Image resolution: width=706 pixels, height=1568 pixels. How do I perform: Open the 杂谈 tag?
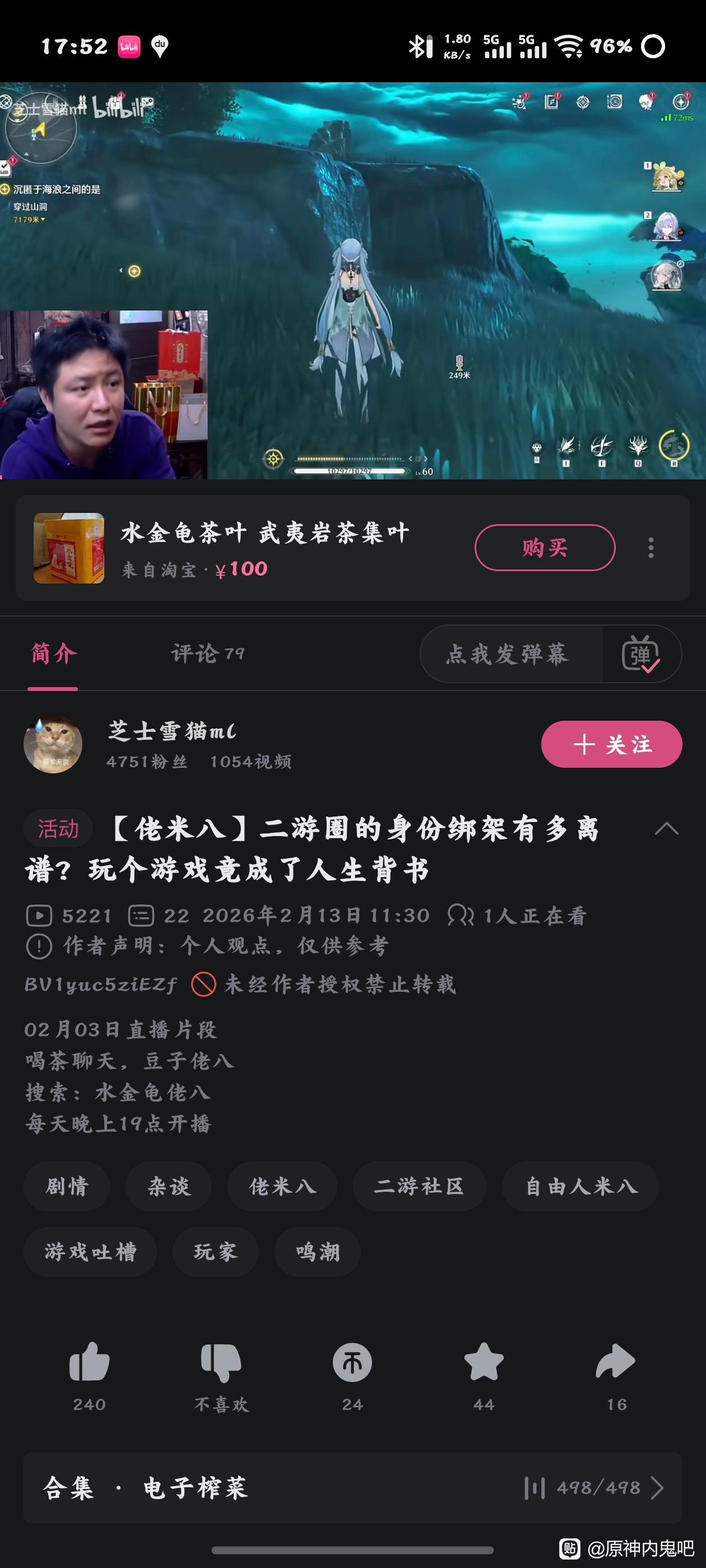[x=169, y=1186]
